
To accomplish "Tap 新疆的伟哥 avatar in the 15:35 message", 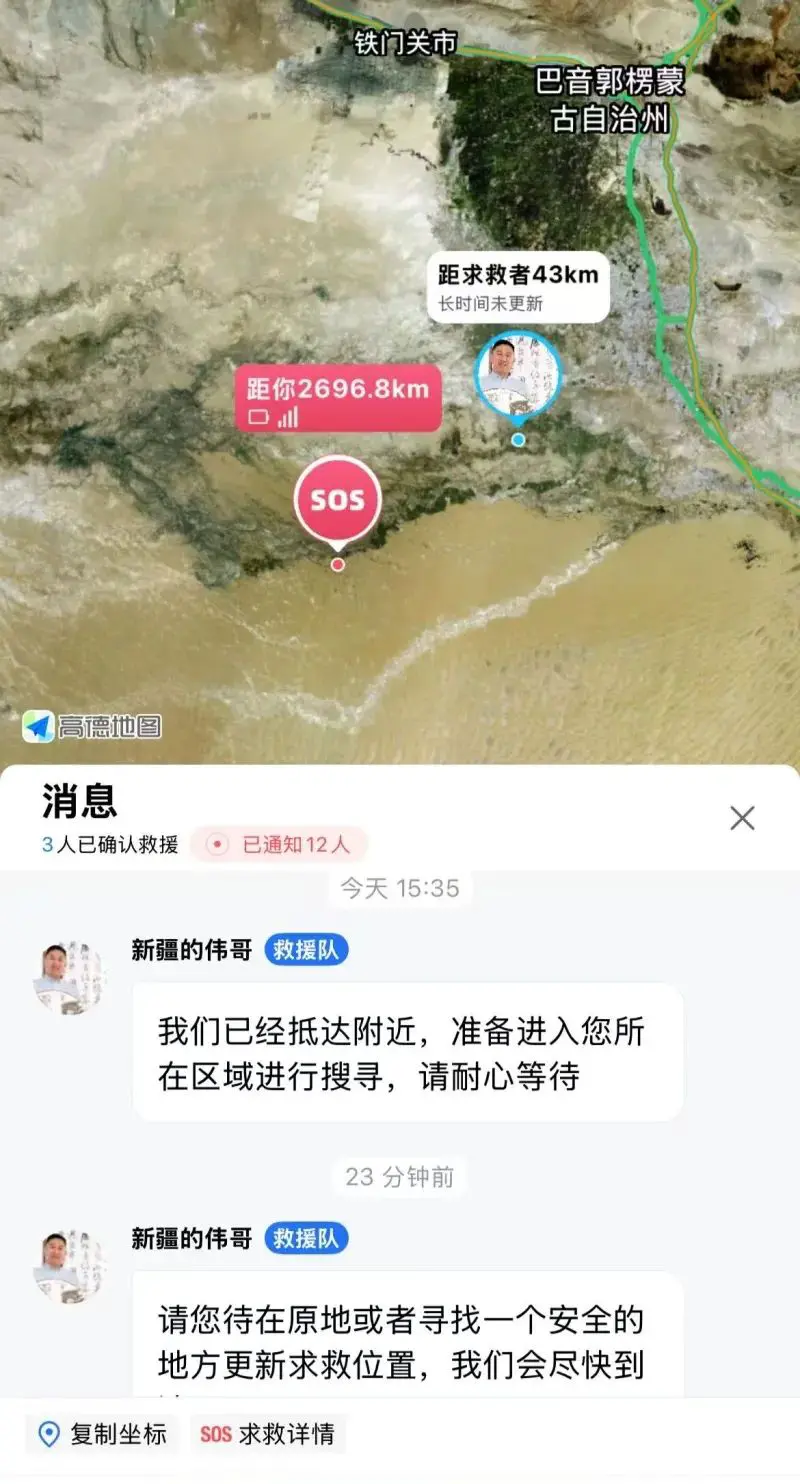I will pyautogui.click(x=68, y=976).
